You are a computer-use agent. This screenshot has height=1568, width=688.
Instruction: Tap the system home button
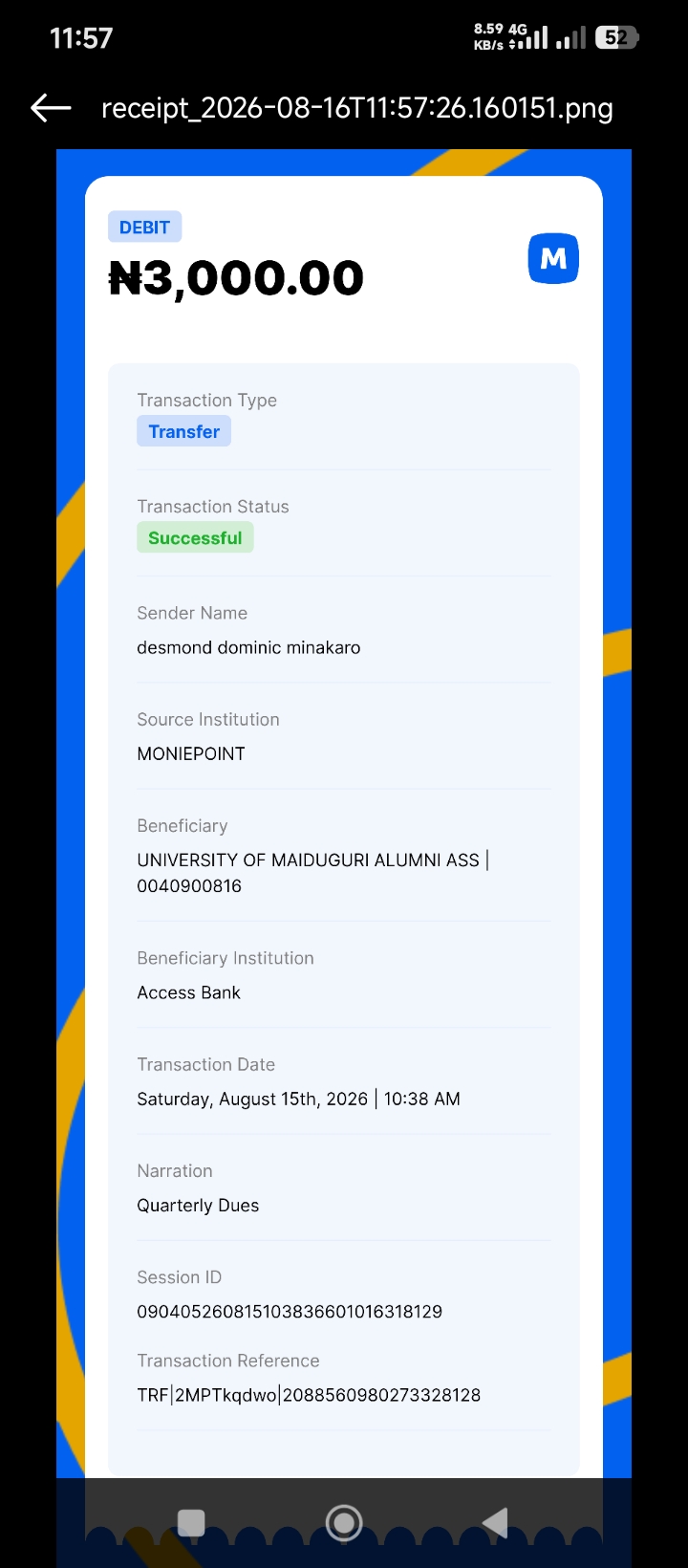344,1522
